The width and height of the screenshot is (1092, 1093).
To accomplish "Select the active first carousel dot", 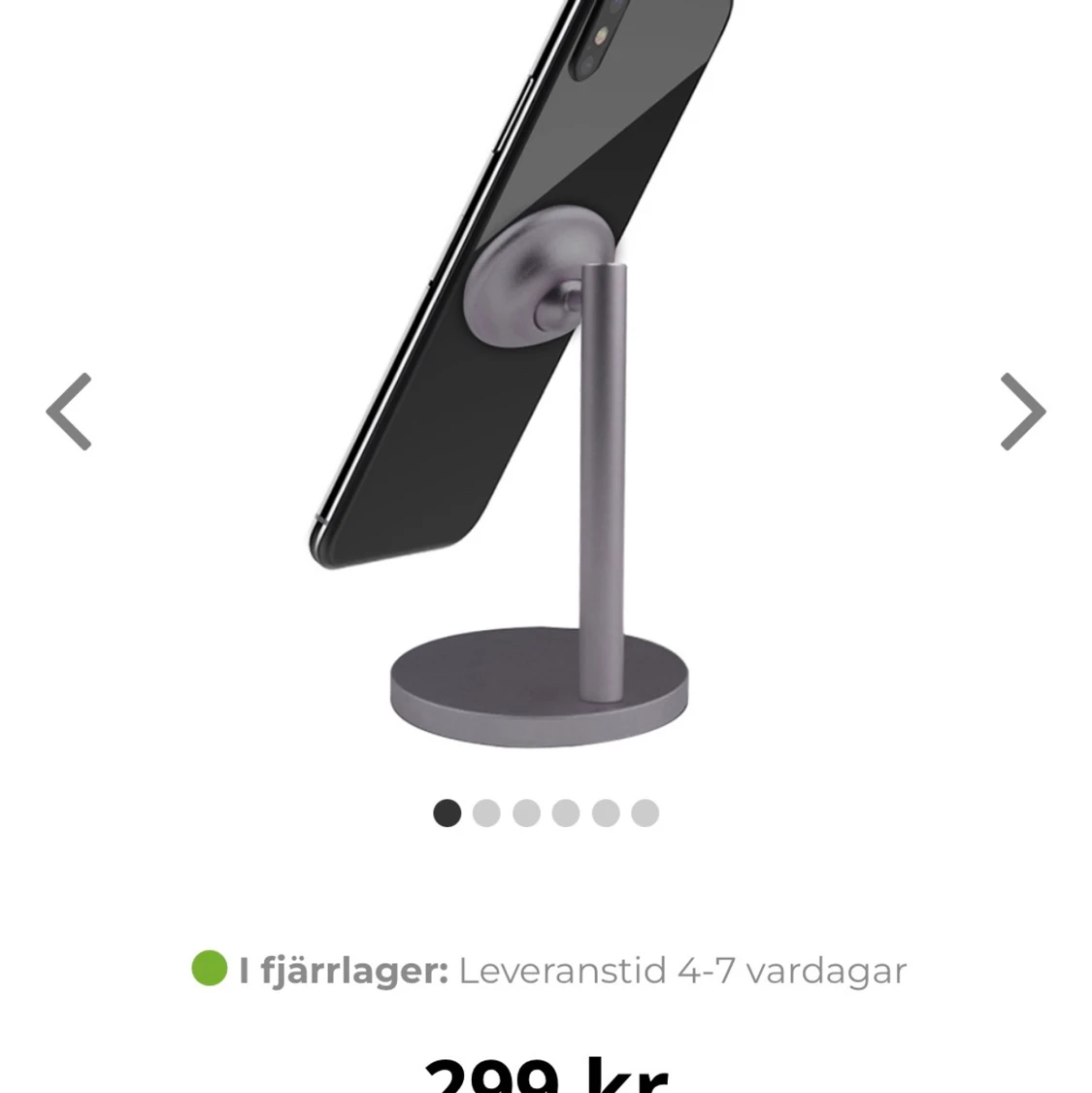I will [x=447, y=813].
